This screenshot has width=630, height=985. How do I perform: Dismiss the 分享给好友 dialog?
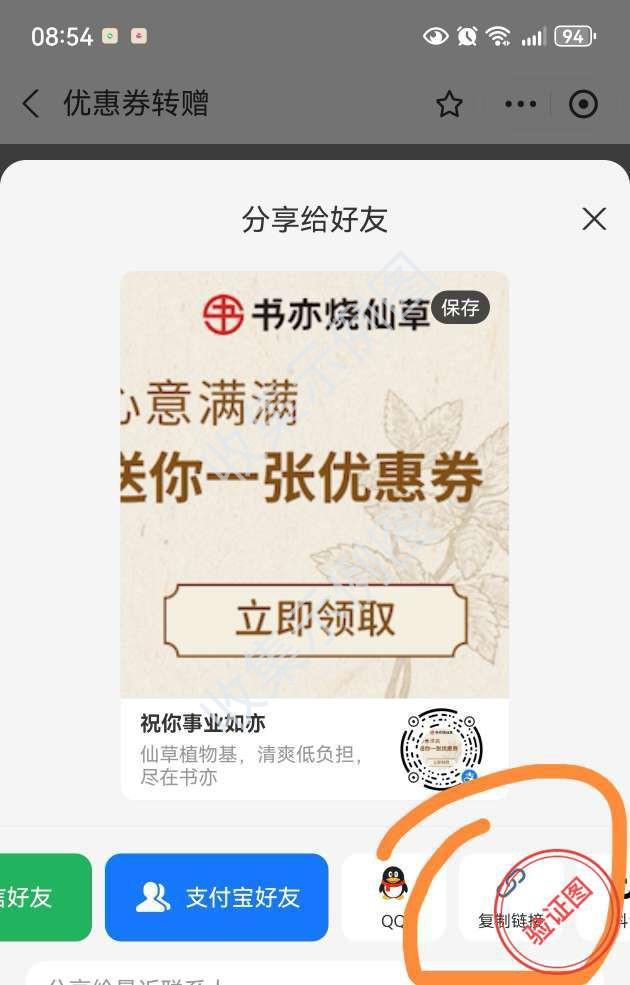tap(594, 219)
